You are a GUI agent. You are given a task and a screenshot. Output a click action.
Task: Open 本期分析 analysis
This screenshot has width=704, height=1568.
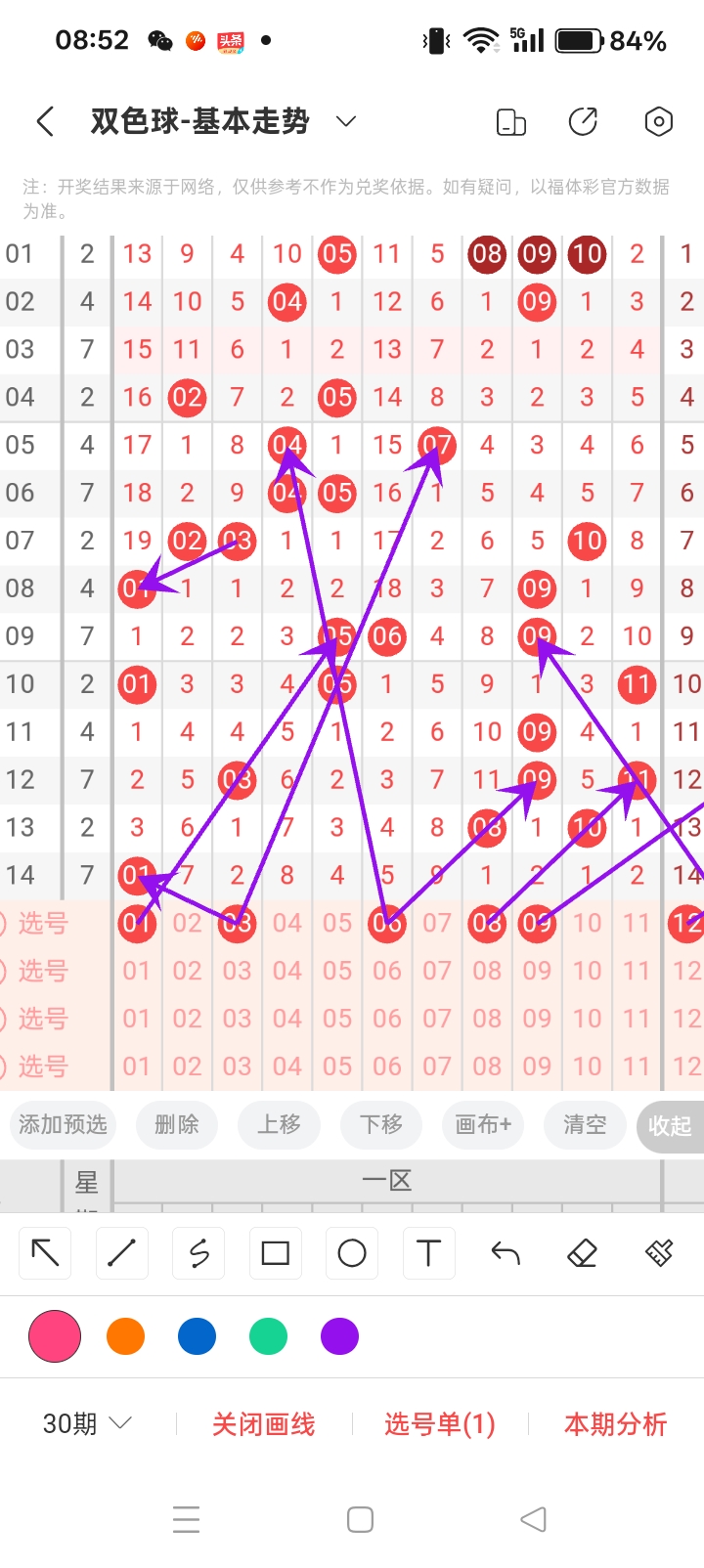coord(615,1424)
